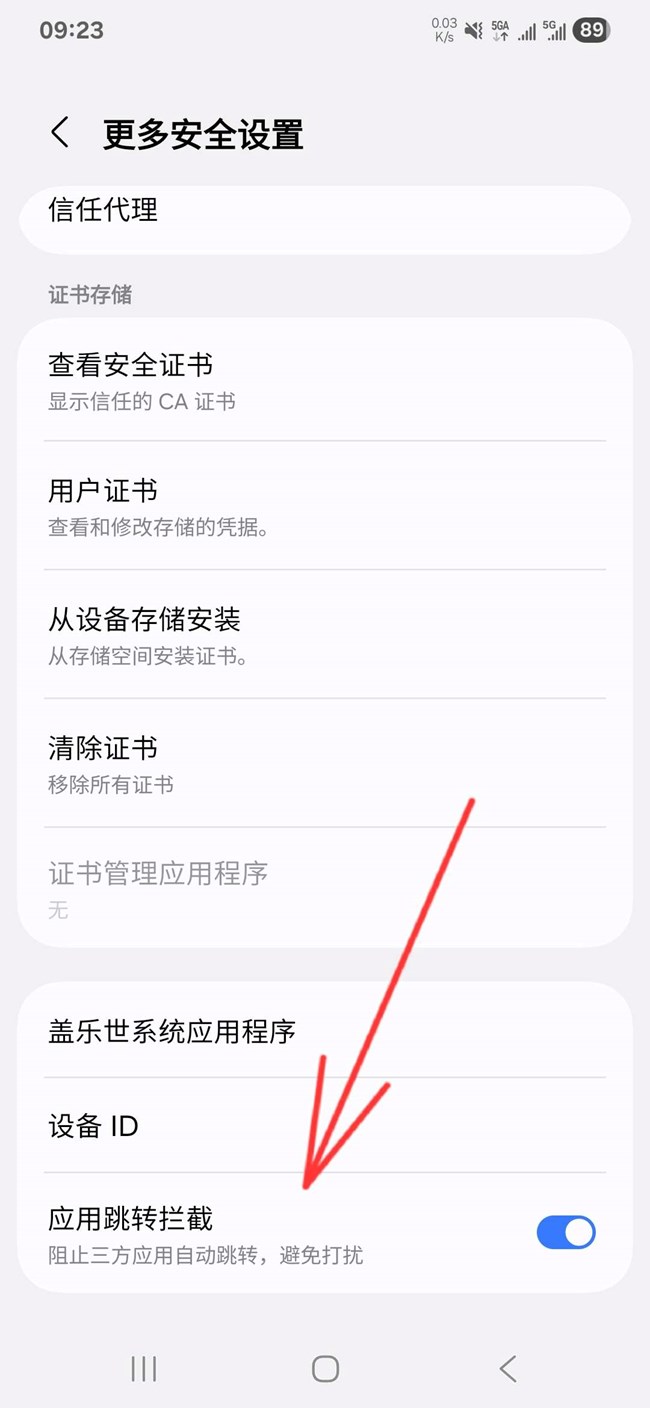Open 盖乐世系统应用程序

tap(325, 1030)
